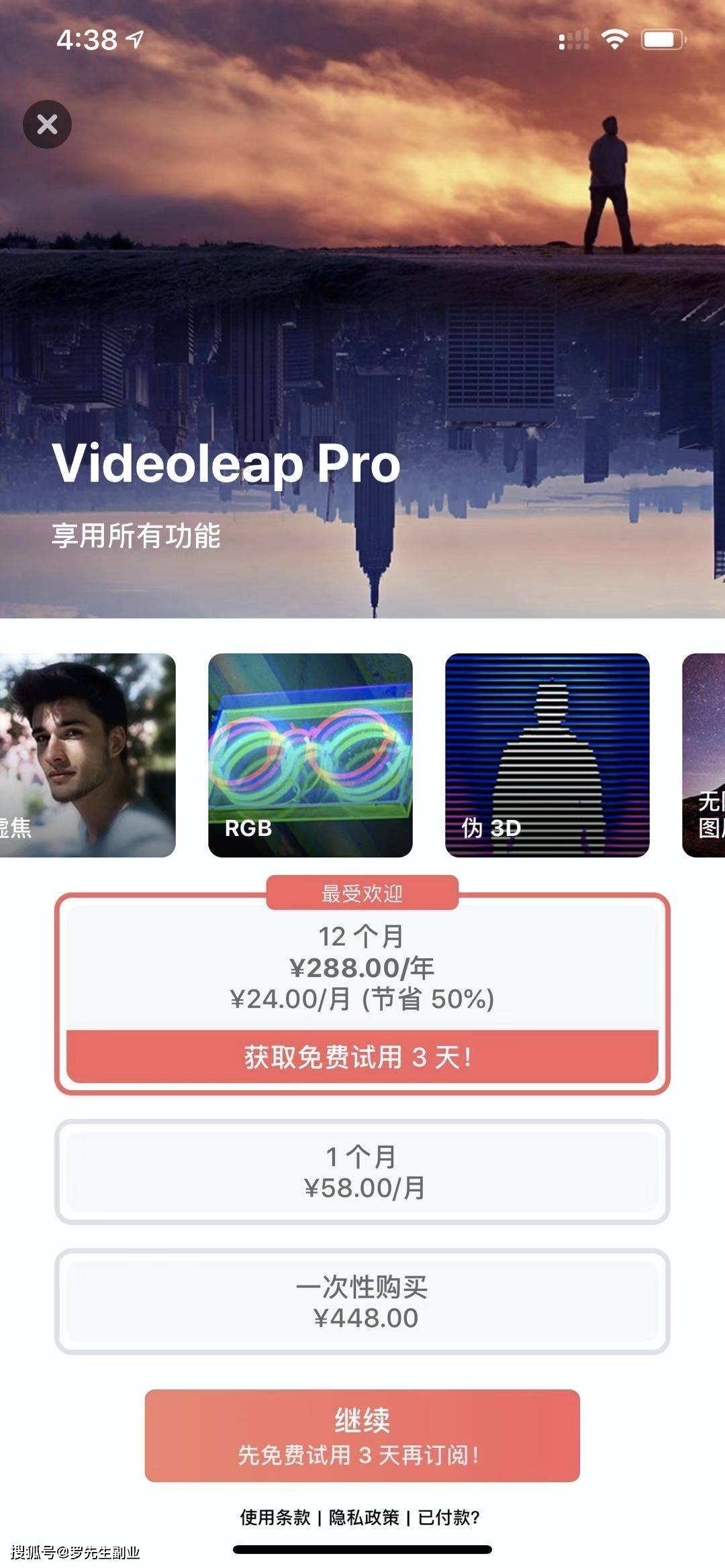This screenshot has width=725, height=1568.
Task: Close the Videoleap Pro paywall
Action: [47, 124]
